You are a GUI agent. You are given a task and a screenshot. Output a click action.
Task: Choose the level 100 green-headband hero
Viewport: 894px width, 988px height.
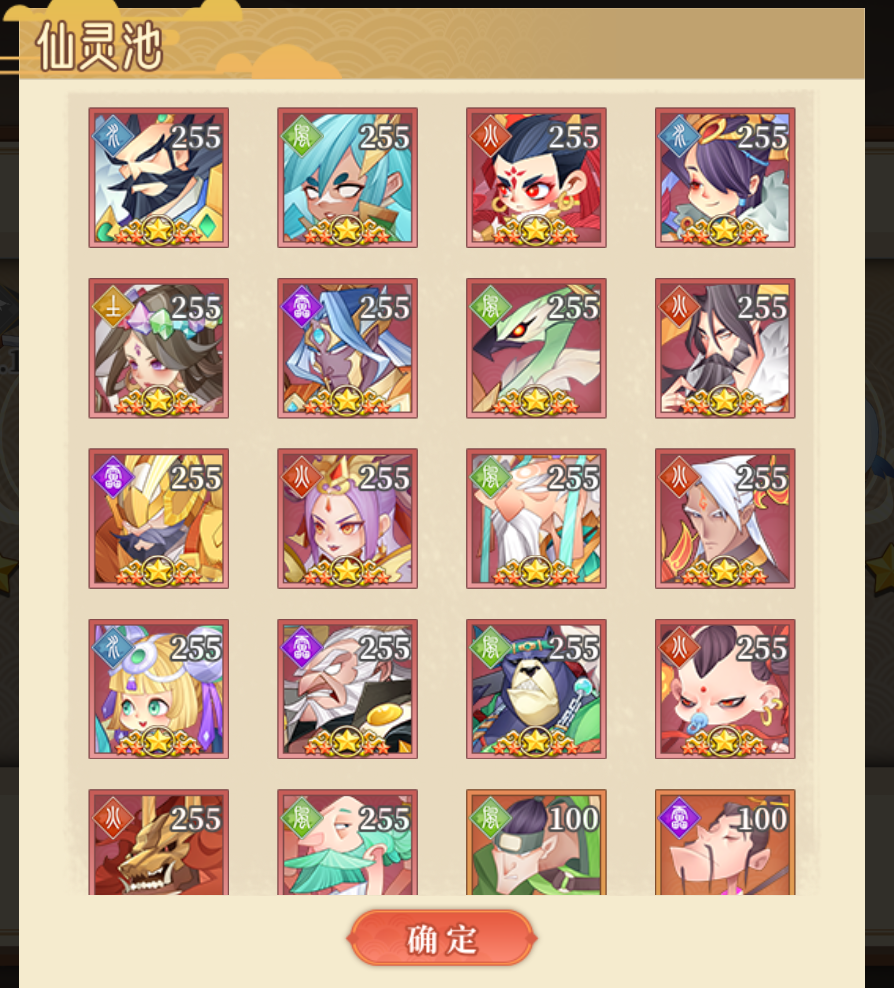(x=536, y=843)
